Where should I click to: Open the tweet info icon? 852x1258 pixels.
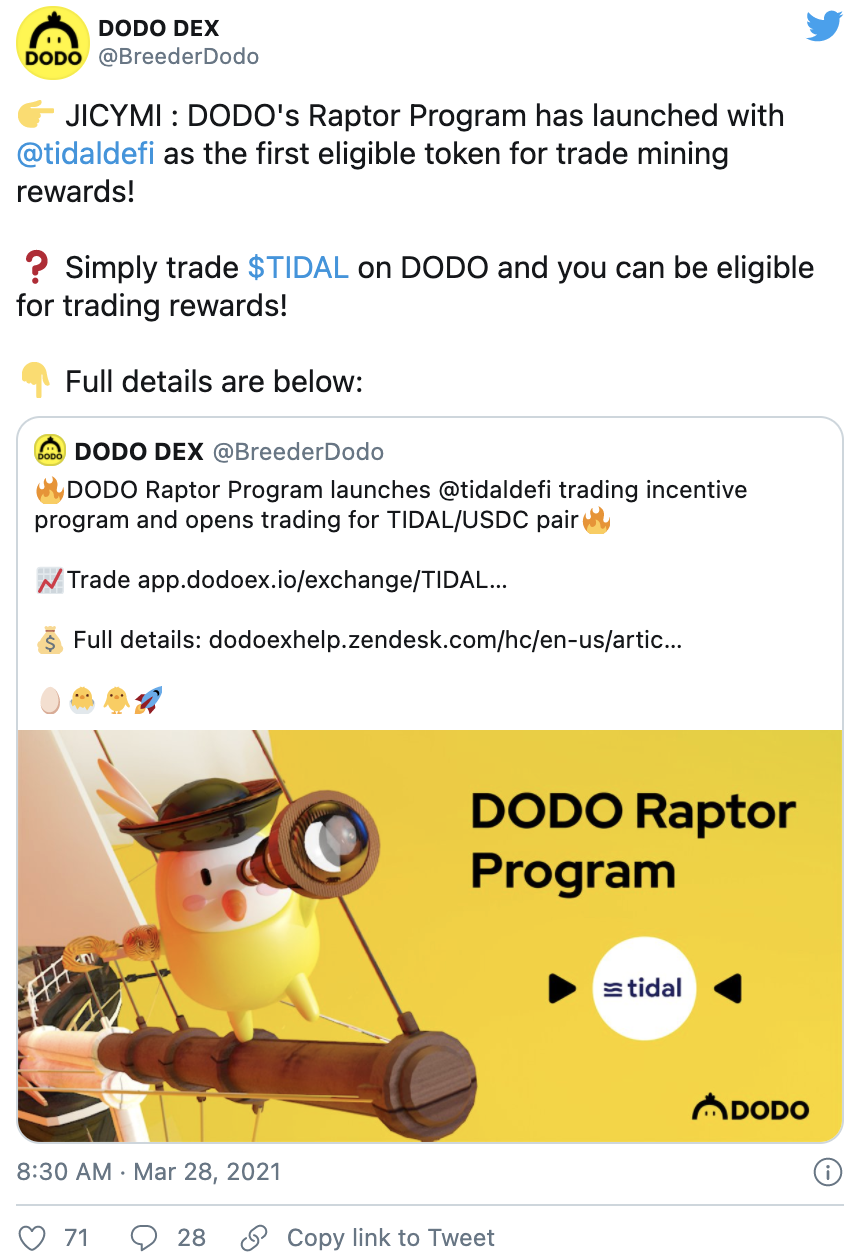click(827, 1172)
